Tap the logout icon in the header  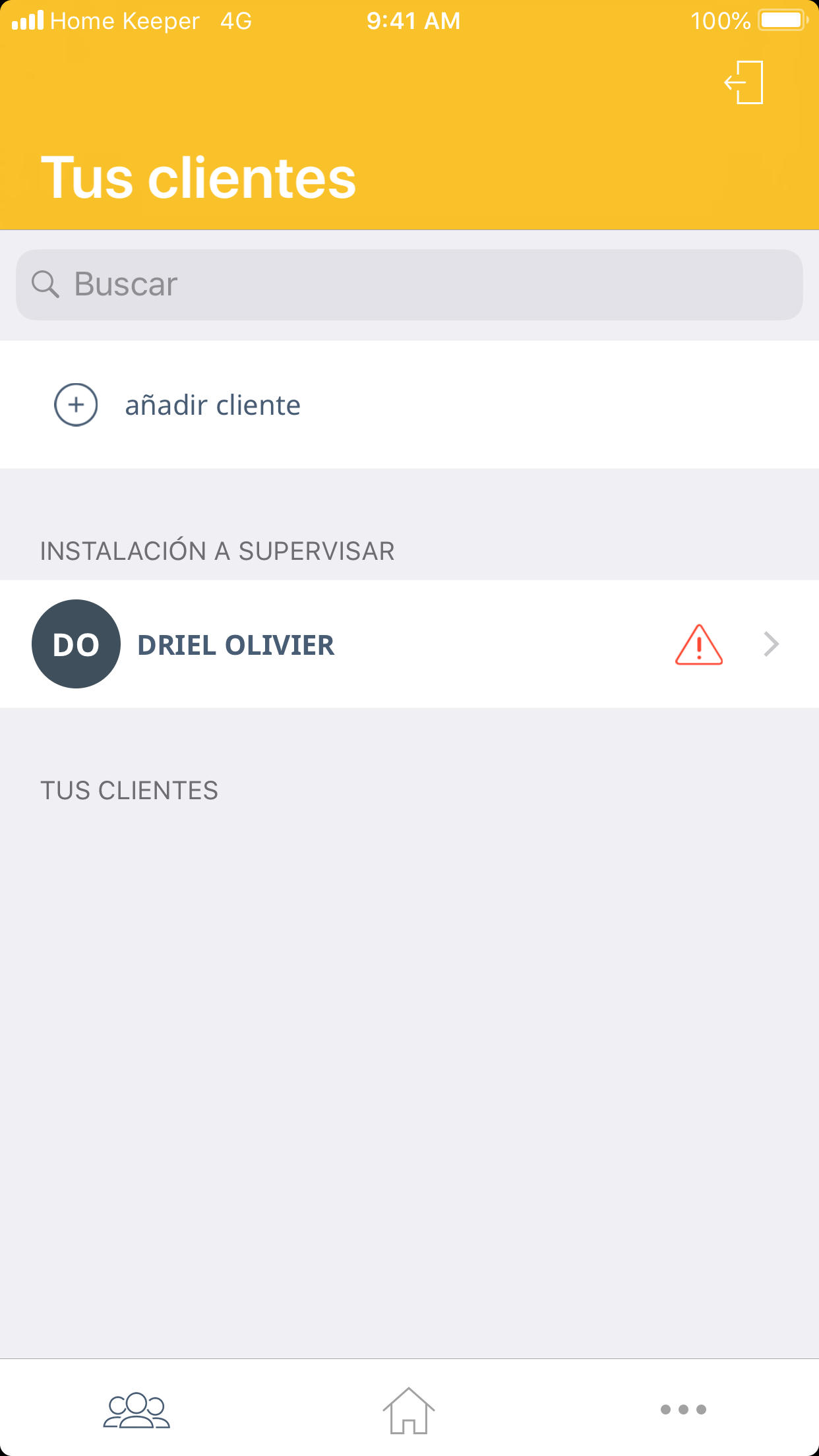[744, 82]
